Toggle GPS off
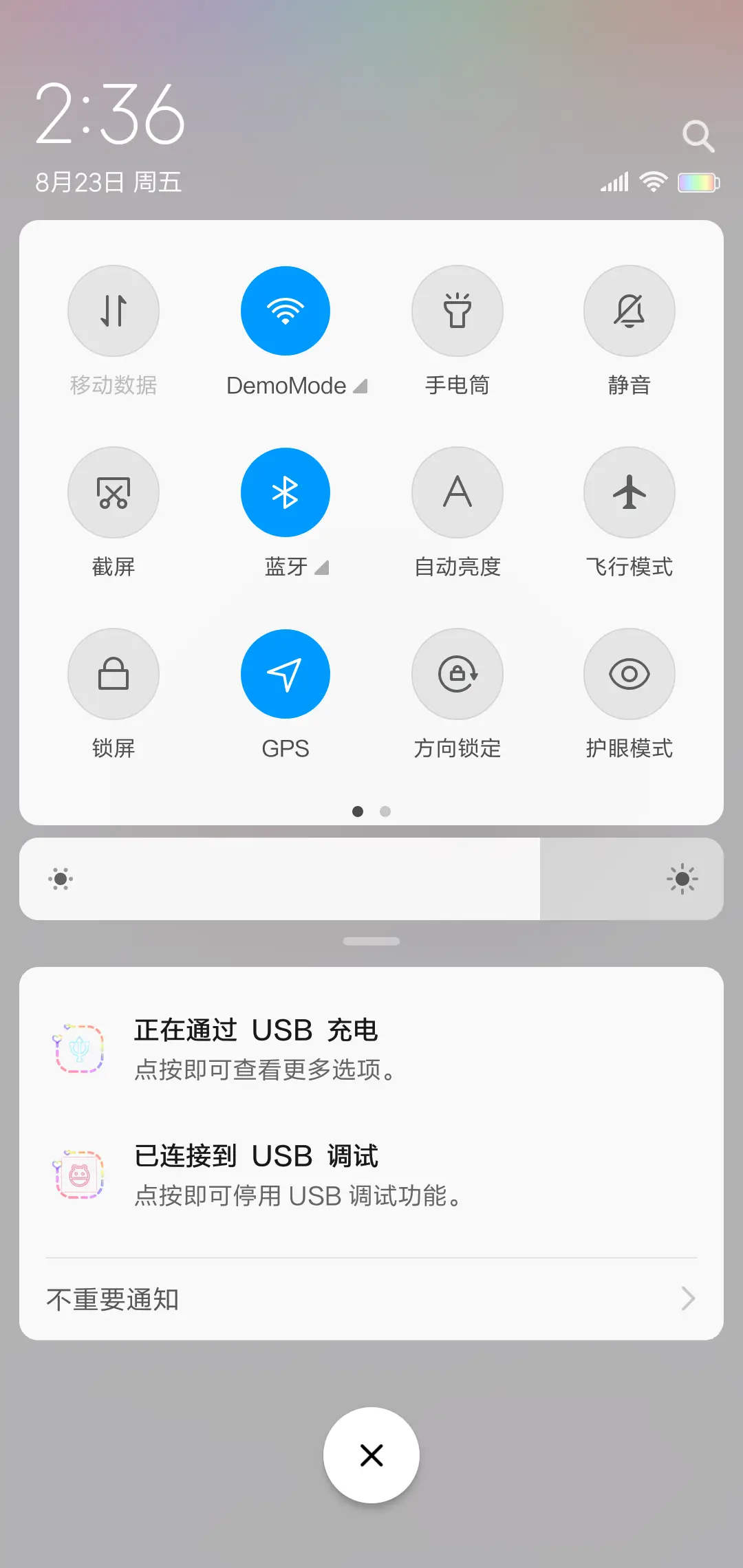 point(286,674)
